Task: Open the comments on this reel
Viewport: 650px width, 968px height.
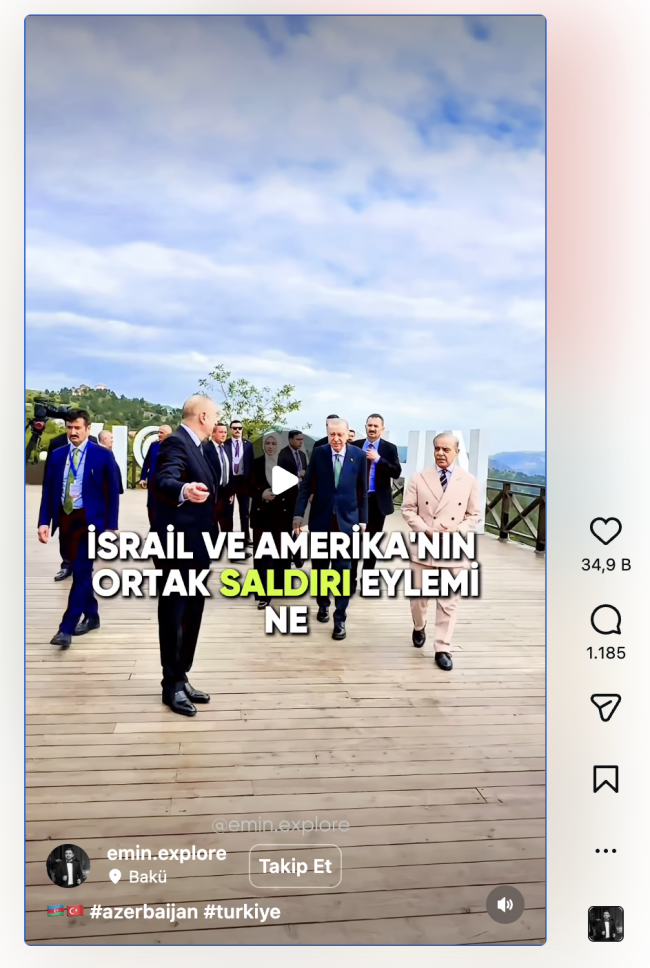Action: click(x=605, y=620)
